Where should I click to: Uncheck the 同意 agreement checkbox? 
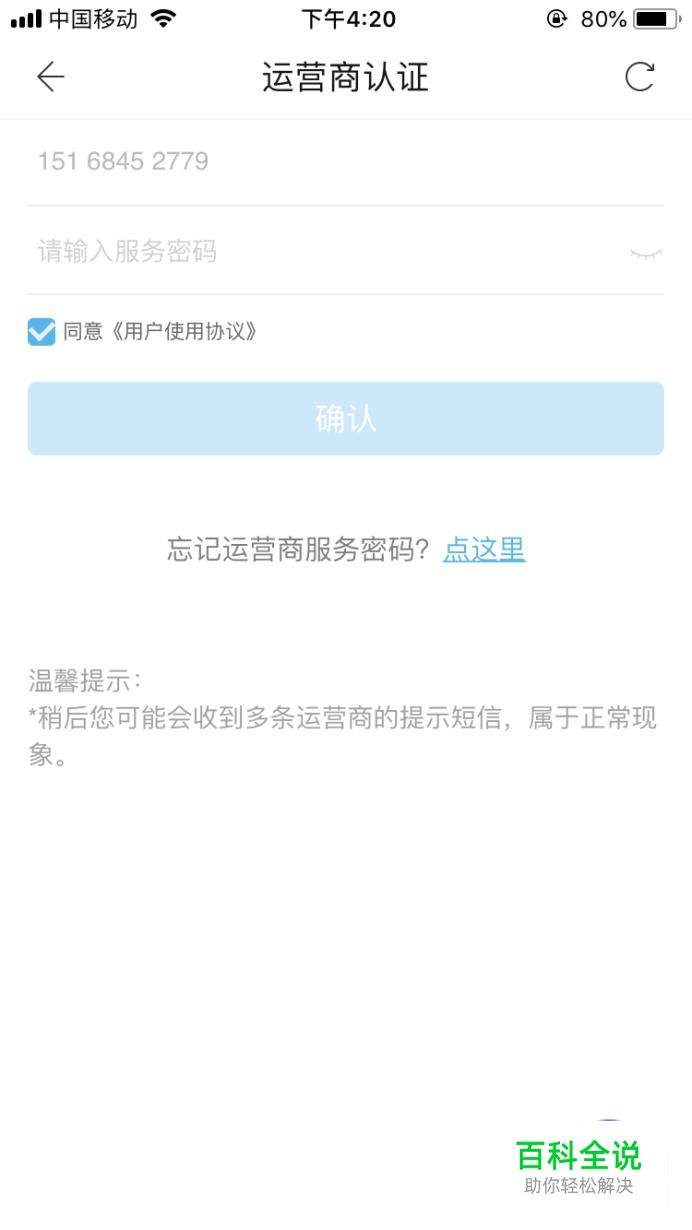pyautogui.click(x=41, y=332)
